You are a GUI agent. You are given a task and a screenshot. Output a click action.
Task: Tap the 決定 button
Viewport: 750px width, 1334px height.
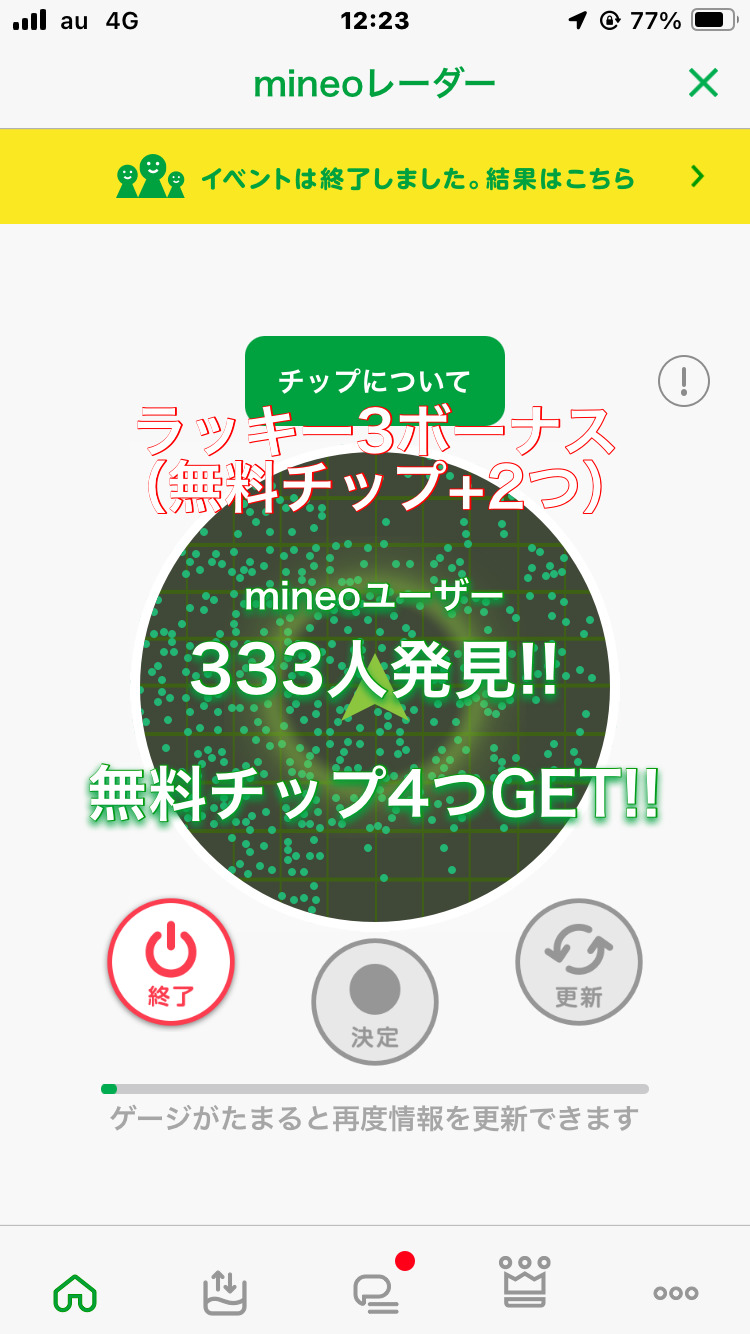375,1003
